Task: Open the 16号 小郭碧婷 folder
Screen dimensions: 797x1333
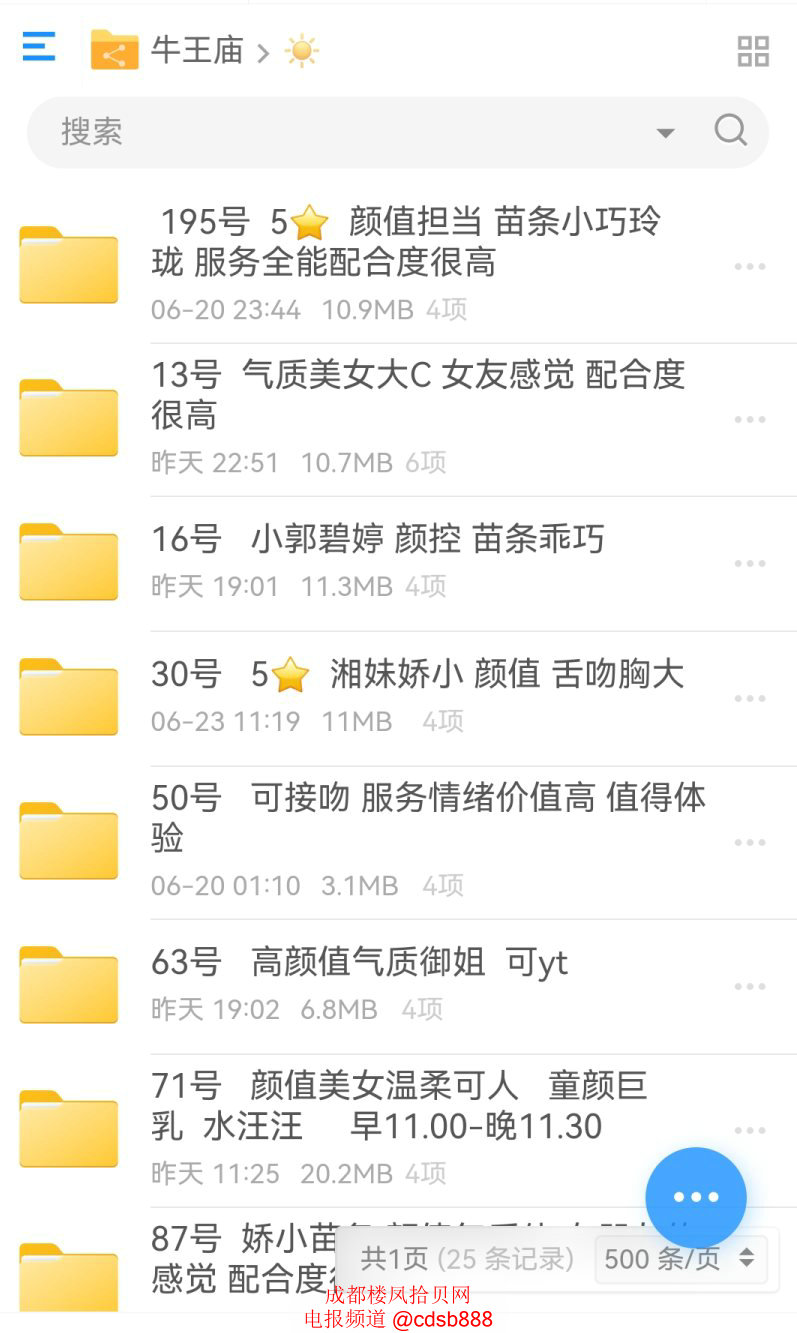Action: pyautogui.click(x=398, y=563)
